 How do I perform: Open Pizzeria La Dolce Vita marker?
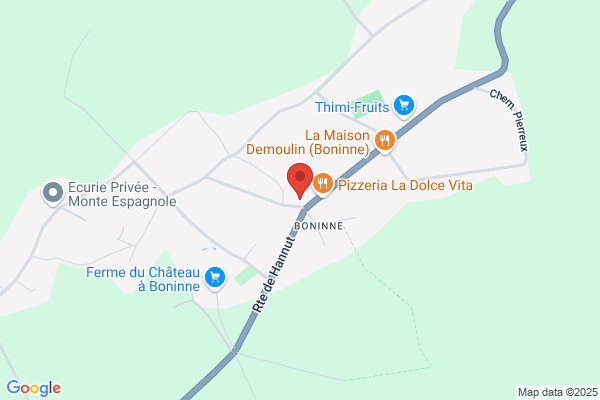[x=323, y=184]
